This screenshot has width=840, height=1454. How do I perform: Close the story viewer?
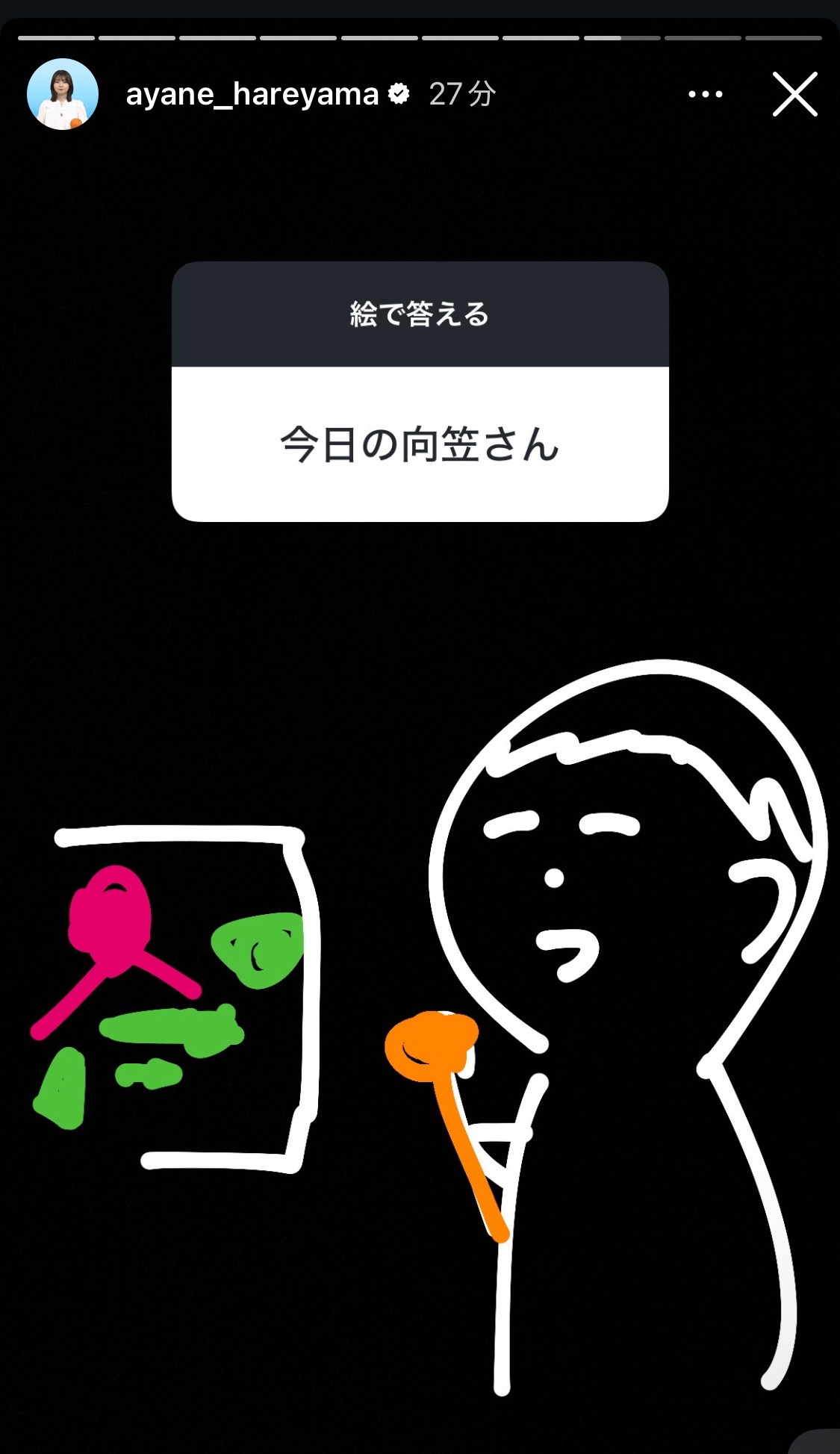(794, 94)
